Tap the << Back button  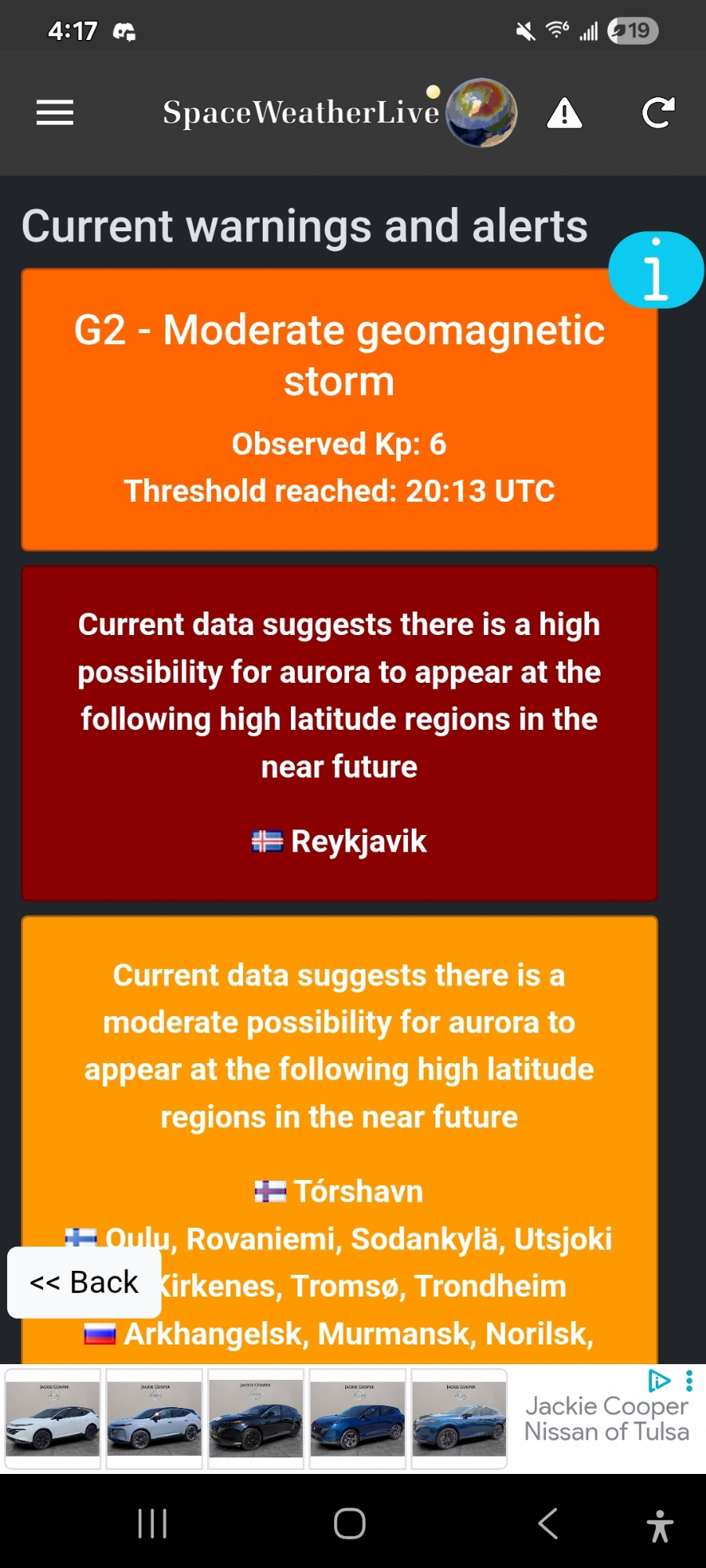pyautogui.click(x=84, y=1283)
